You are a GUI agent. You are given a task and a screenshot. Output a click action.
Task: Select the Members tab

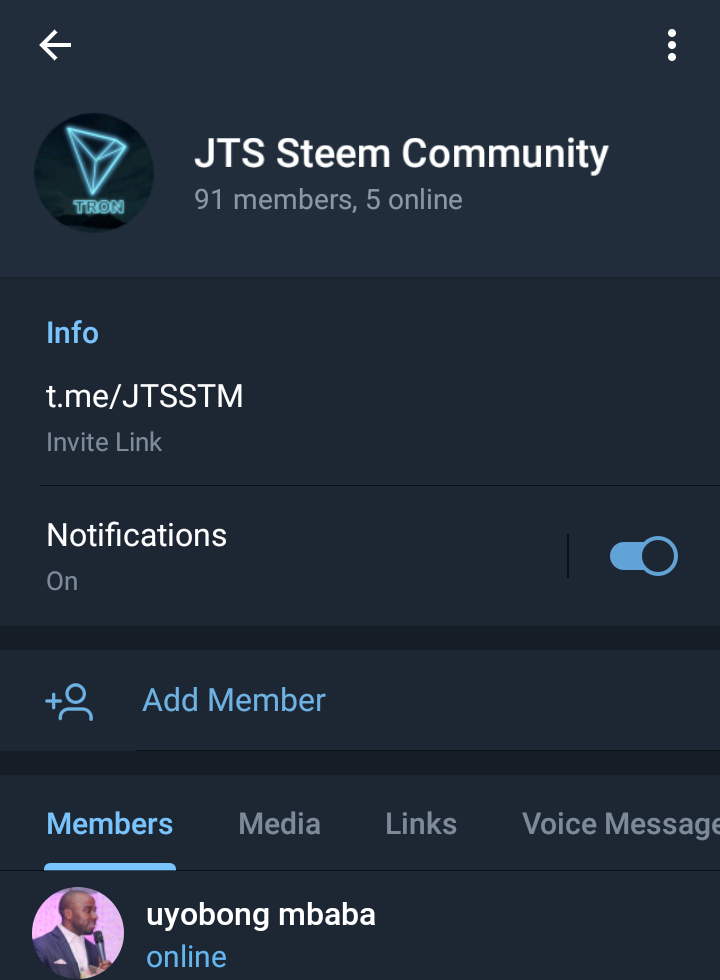[109, 823]
